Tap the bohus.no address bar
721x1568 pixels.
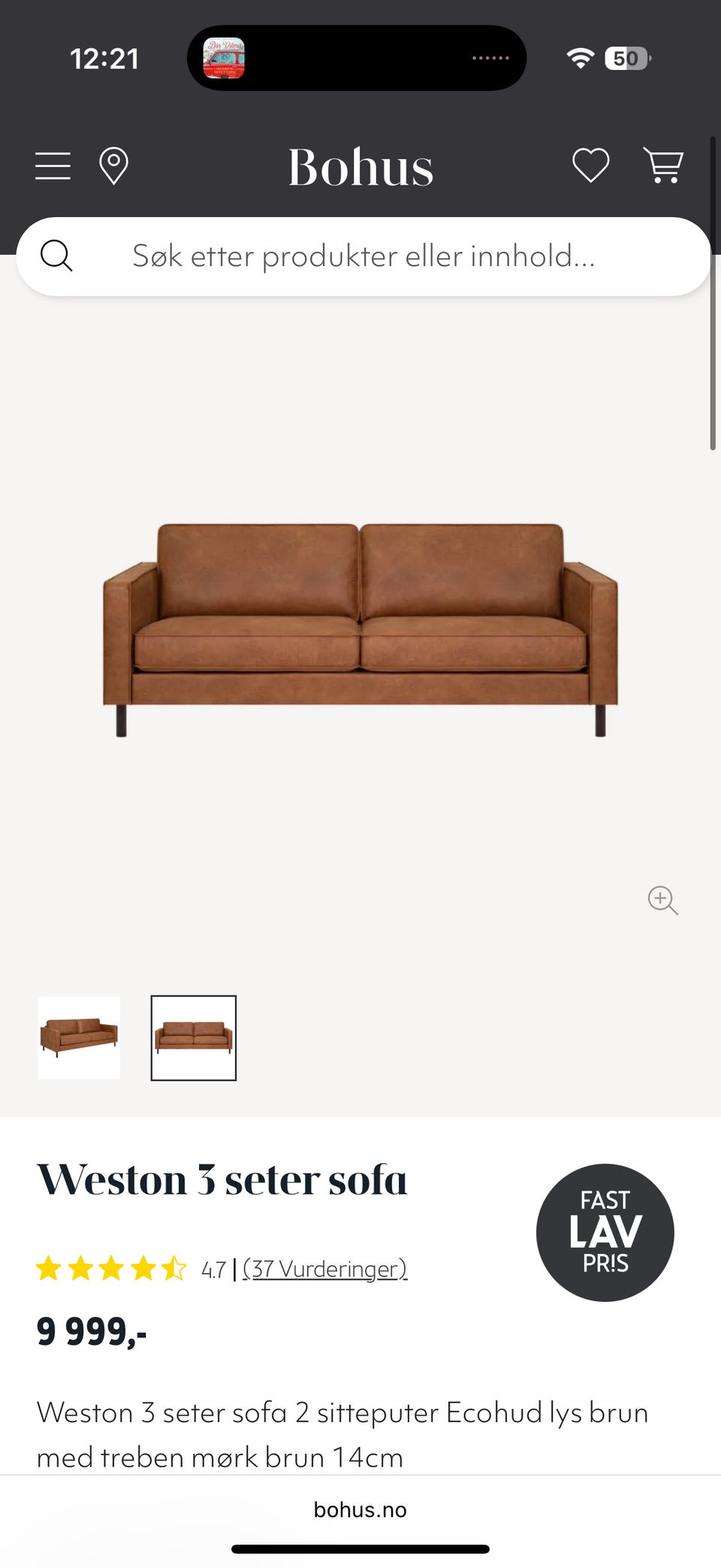point(360,1509)
